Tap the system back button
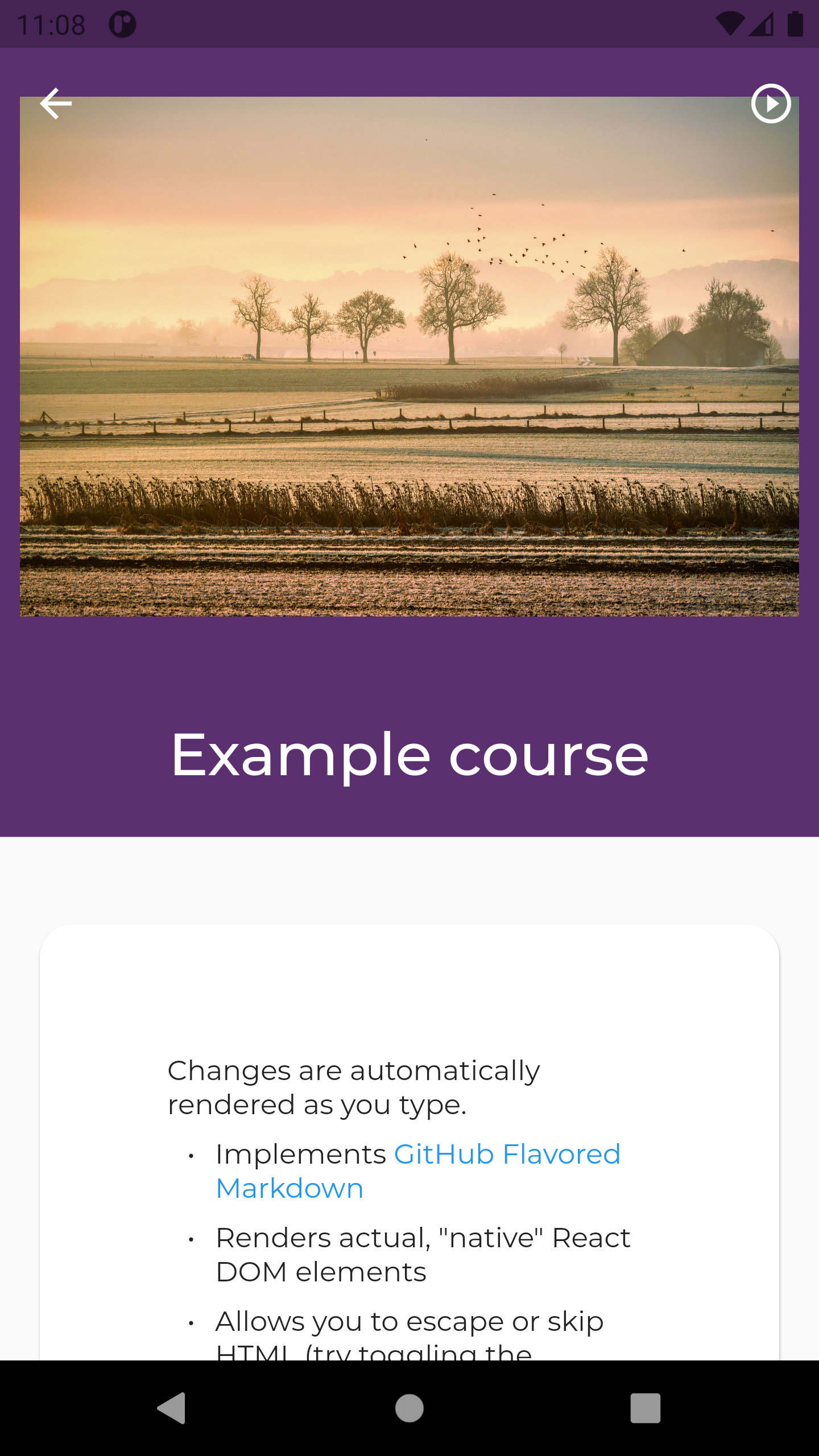The image size is (819, 1456). [171, 1408]
